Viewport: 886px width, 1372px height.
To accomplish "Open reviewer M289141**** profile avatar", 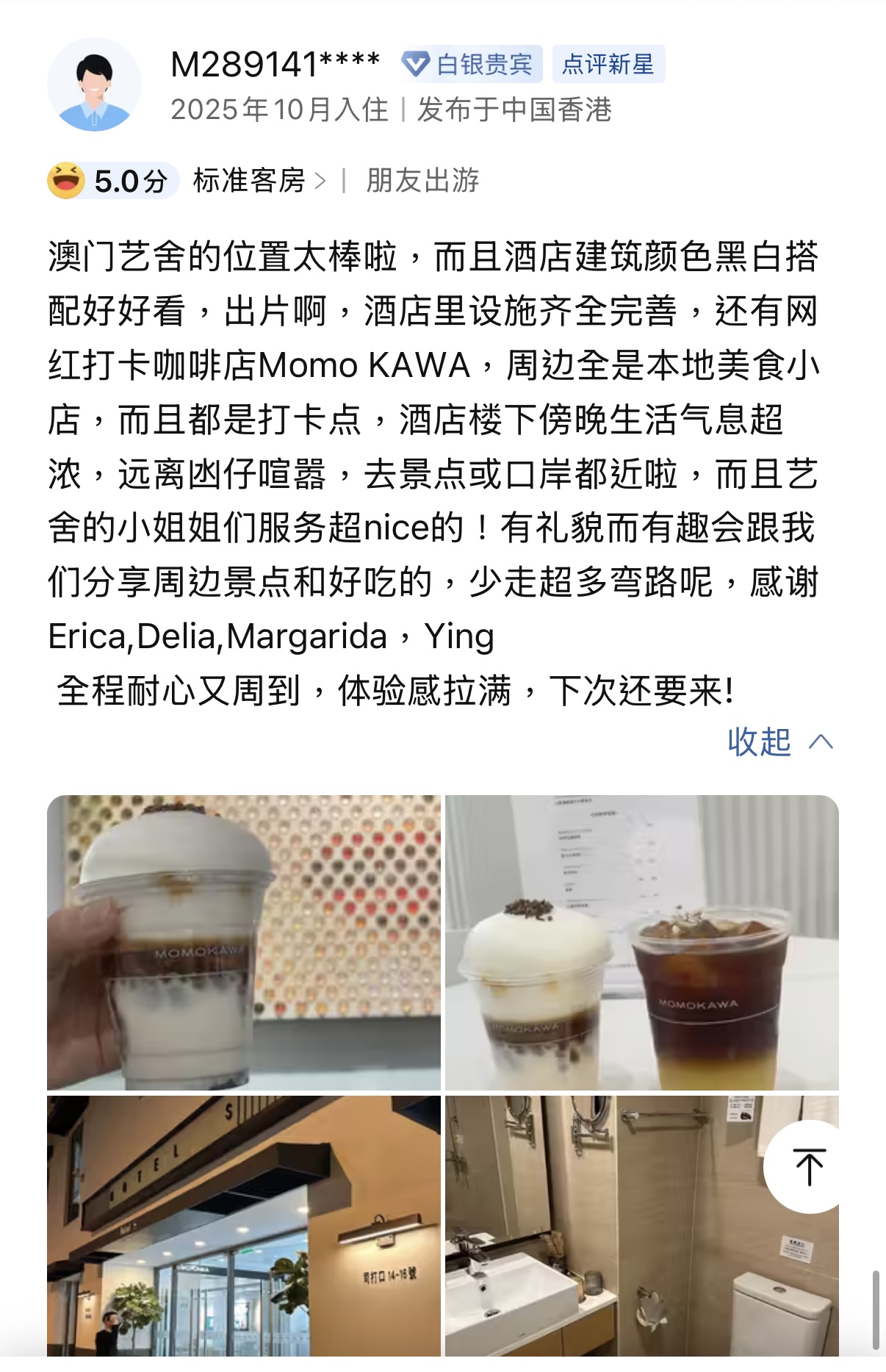I will pos(94,85).
